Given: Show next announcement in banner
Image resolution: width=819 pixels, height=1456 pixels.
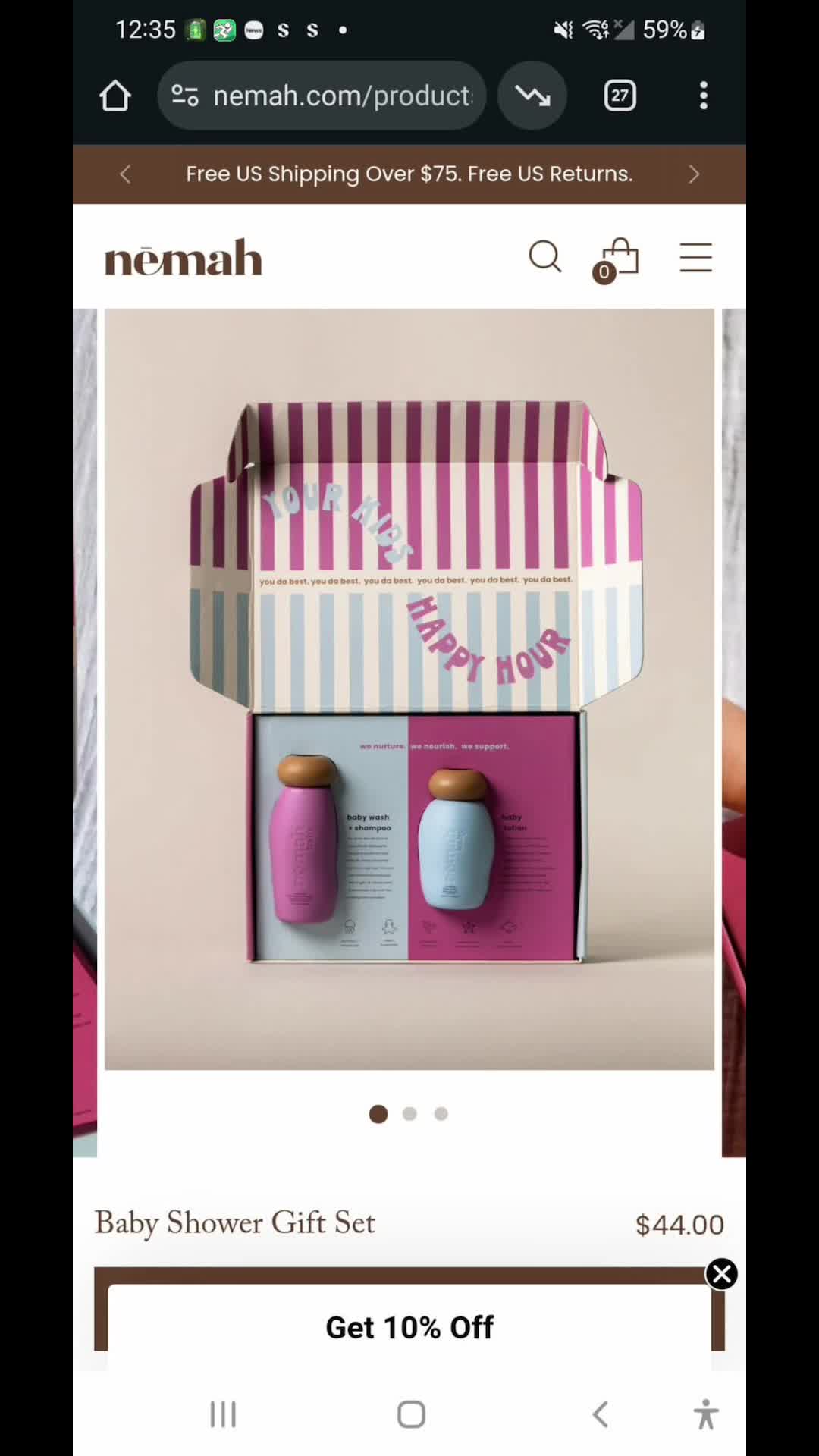Looking at the screenshot, I should [x=694, y=174].
